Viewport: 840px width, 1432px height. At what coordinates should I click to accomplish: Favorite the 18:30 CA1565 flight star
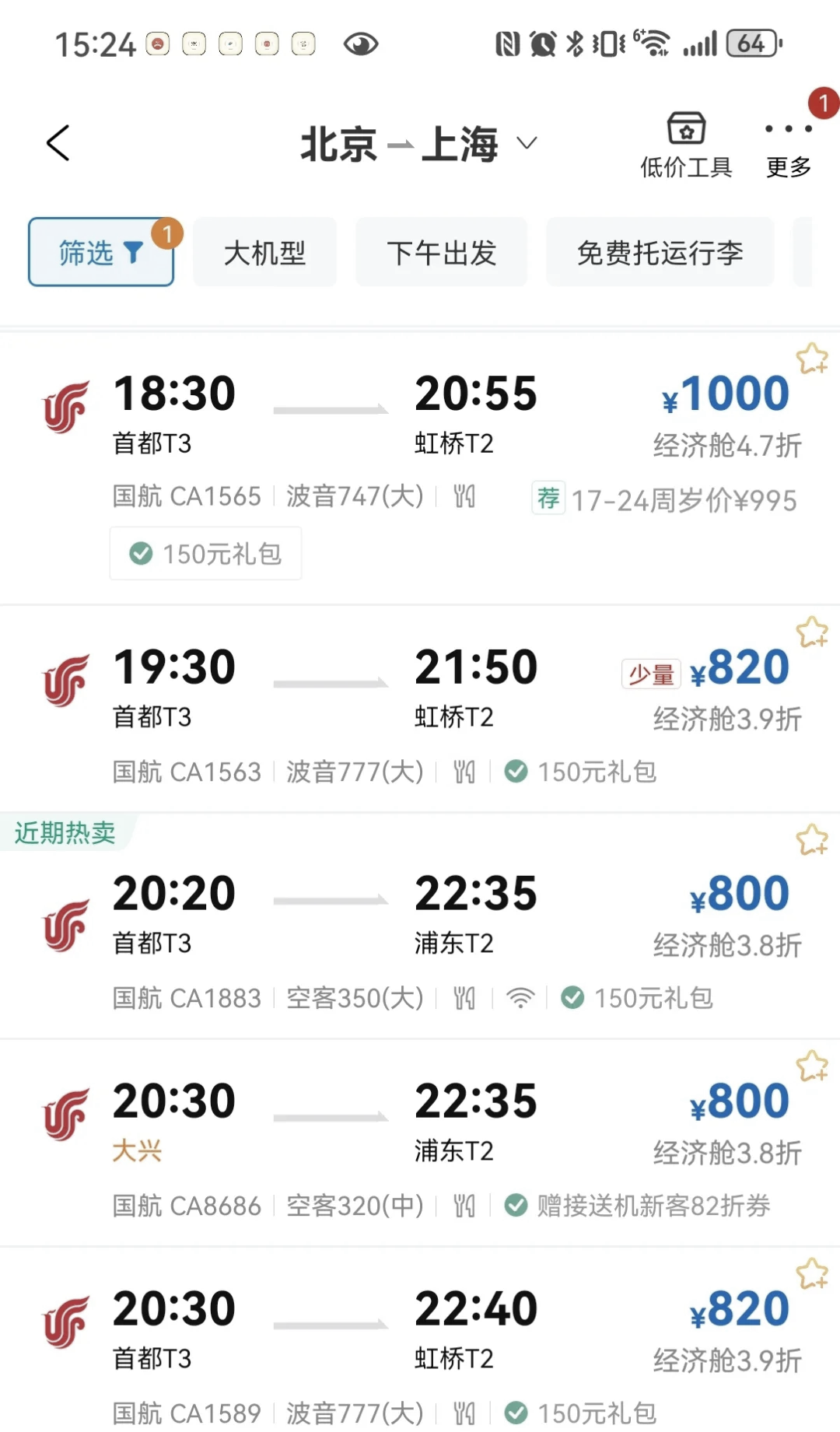click(x=813, y=359)
